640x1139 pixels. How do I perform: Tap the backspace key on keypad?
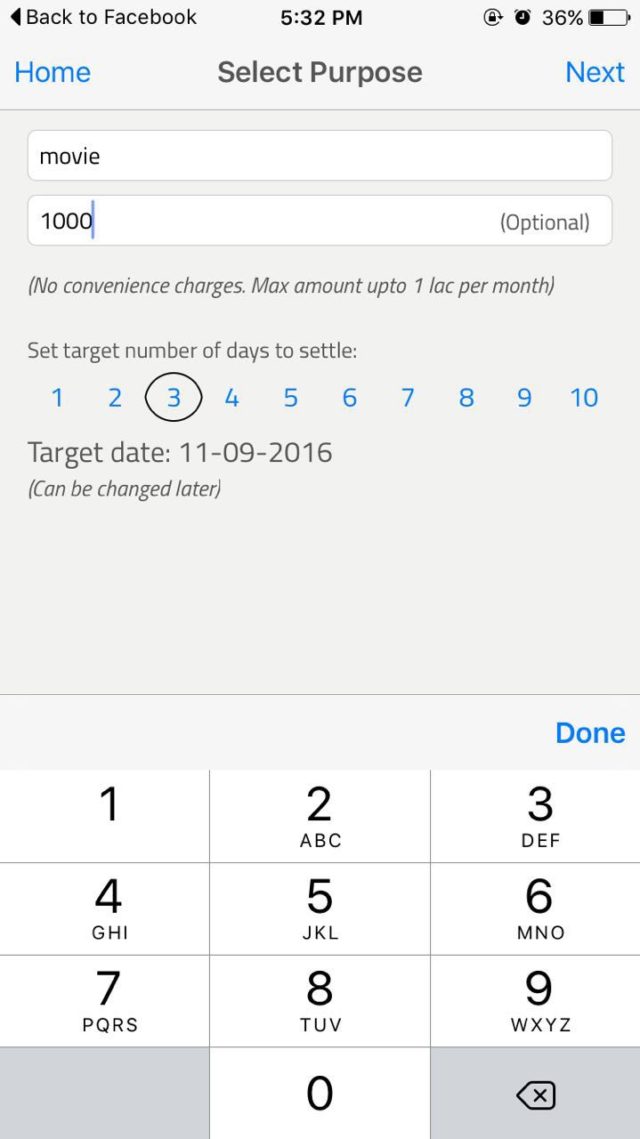tap(535, 1095)
